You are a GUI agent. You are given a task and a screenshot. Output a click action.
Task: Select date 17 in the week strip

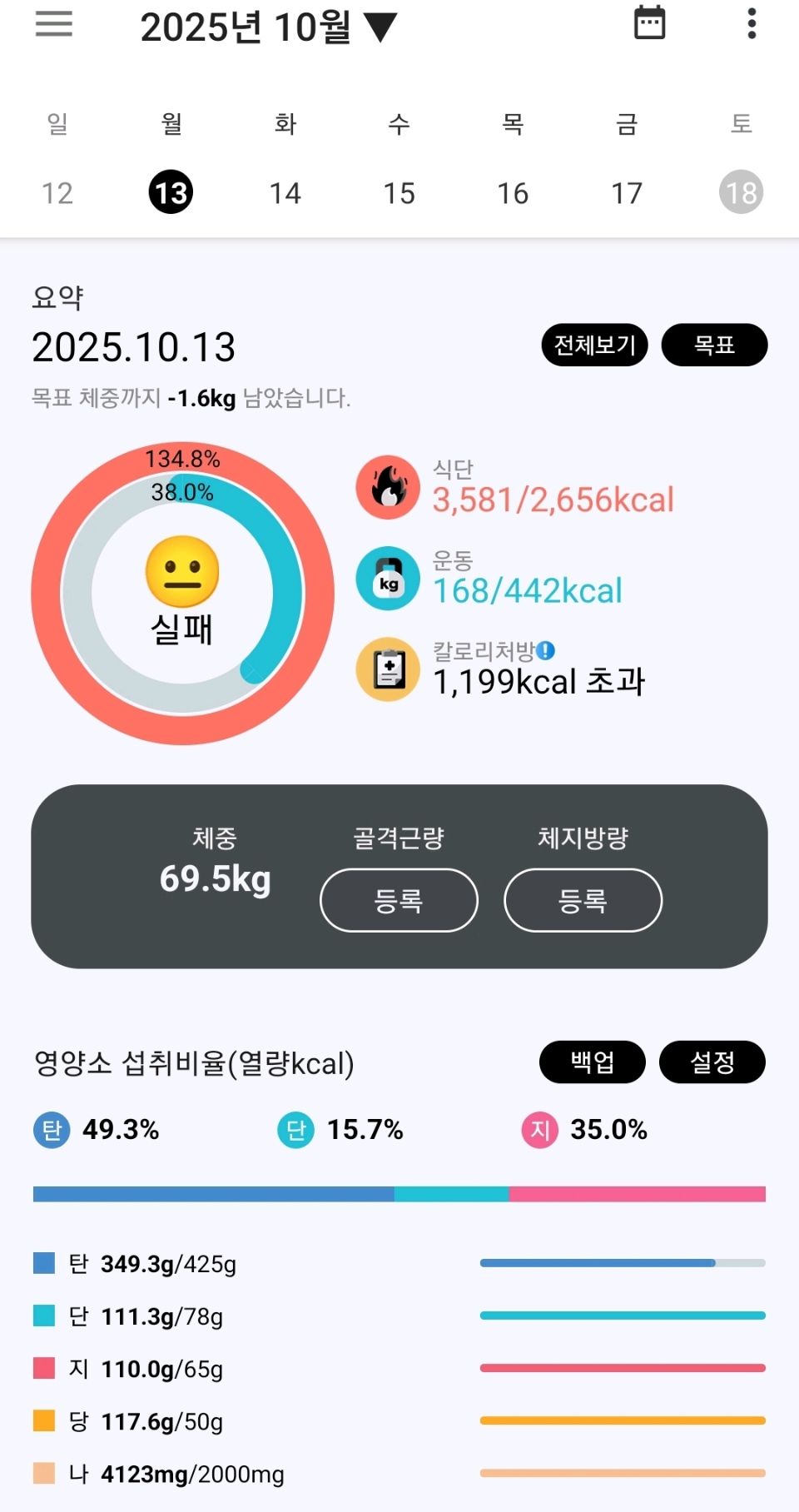pos(627,193)
